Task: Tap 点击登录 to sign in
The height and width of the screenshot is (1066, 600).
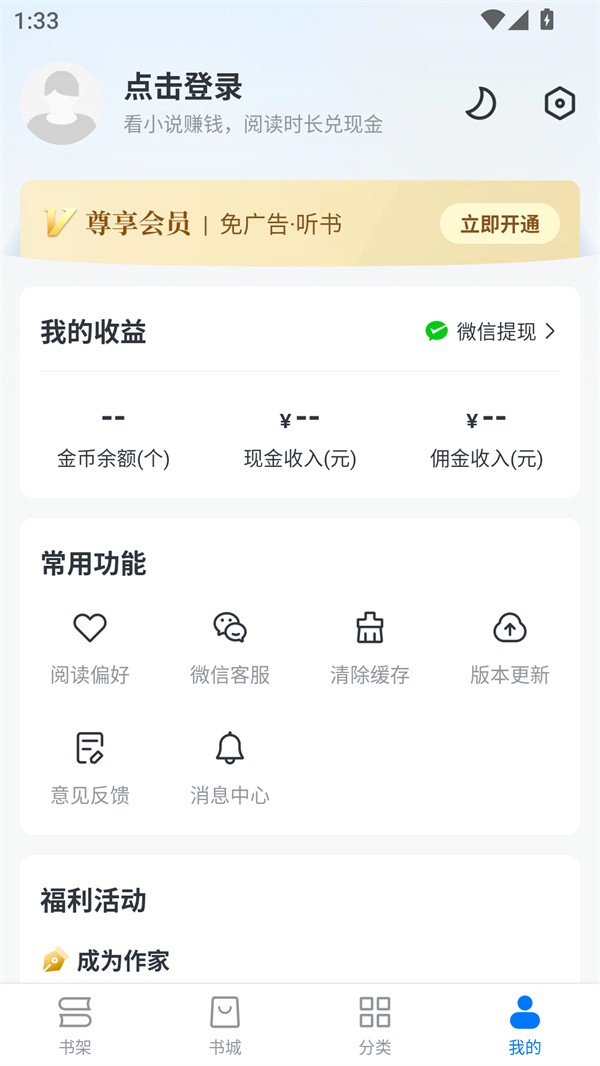Action: (x=183, y=87)
